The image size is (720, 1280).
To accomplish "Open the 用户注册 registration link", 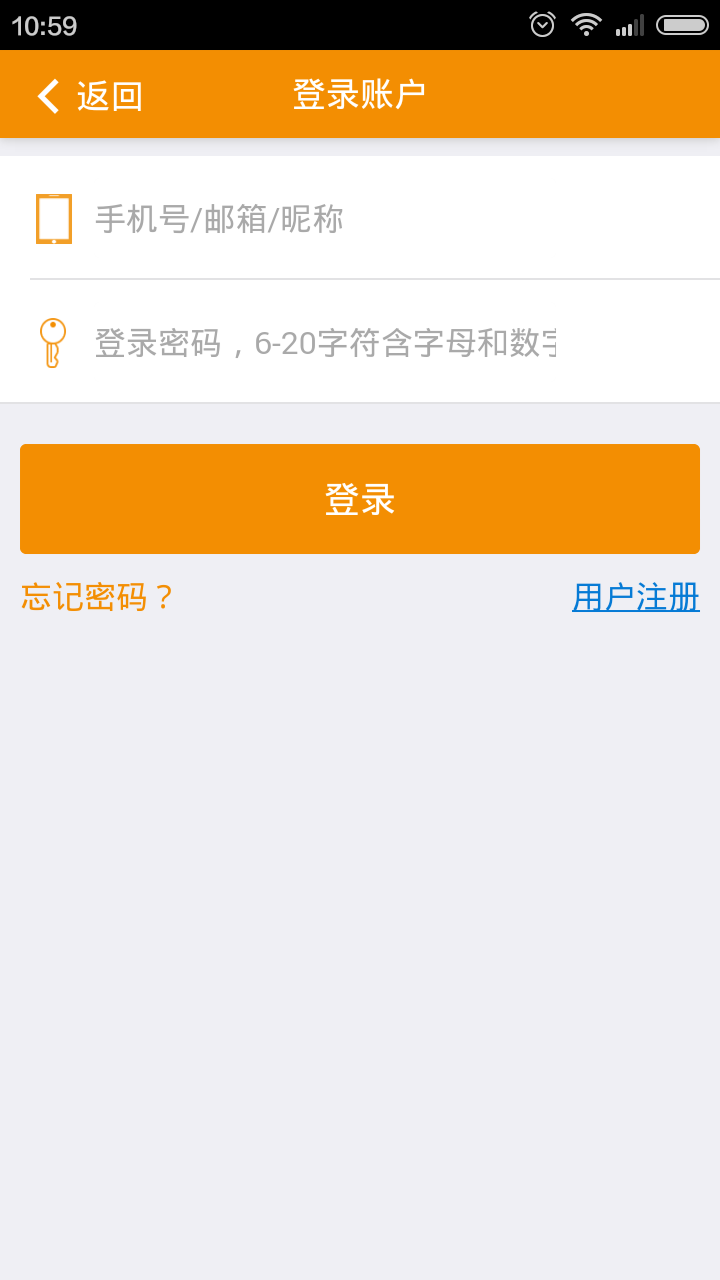I will [635, 597].
